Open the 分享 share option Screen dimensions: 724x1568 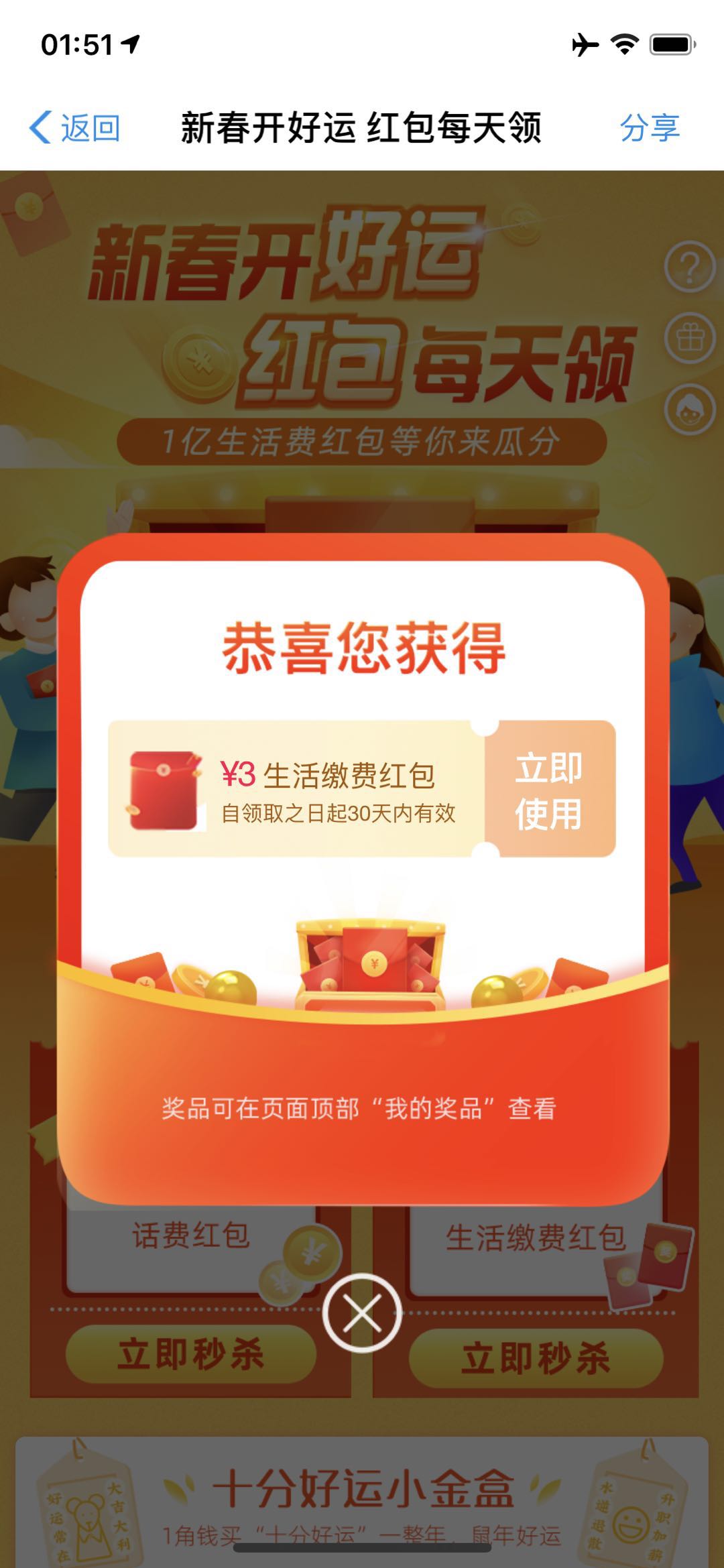pyautogui.click(x=649, y=127)
